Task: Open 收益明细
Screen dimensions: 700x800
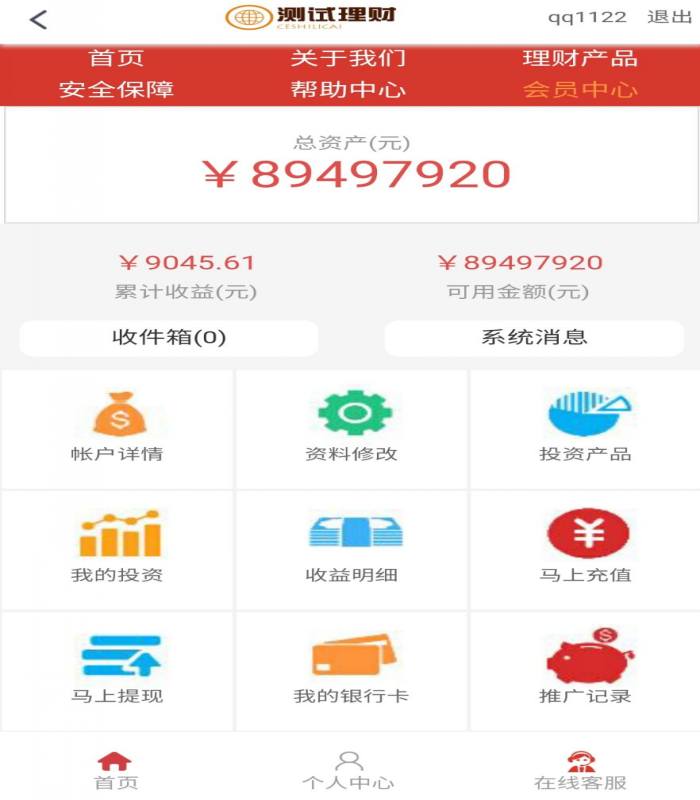Action: pos(351,549)
